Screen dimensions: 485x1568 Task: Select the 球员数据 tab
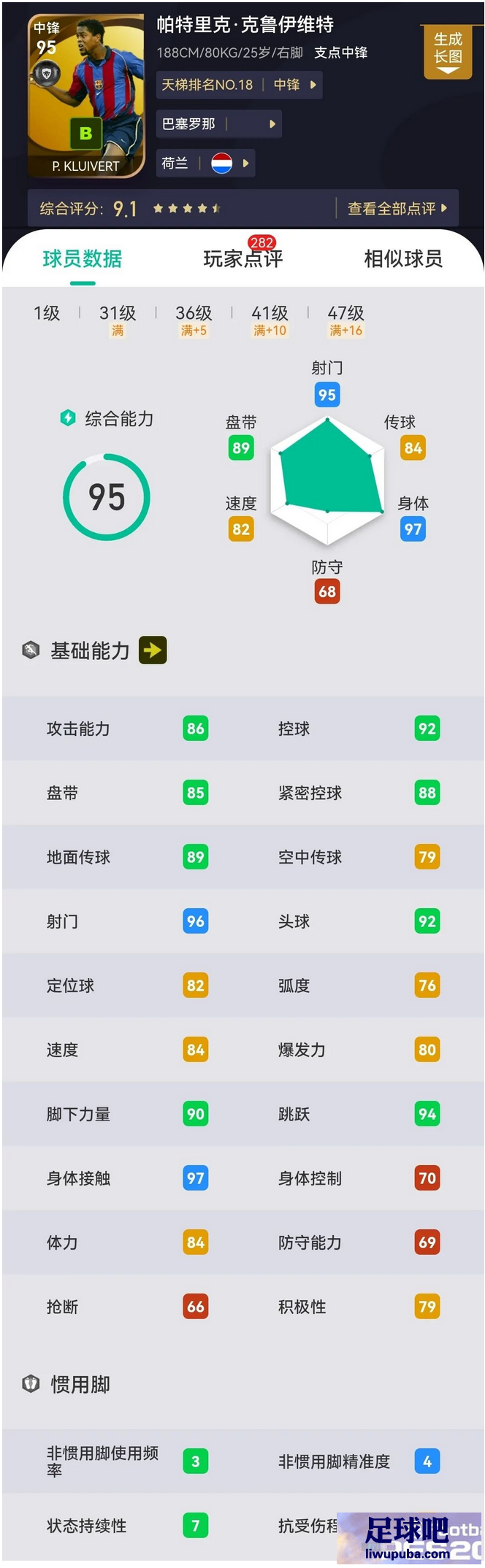click(x=82, y=259)
